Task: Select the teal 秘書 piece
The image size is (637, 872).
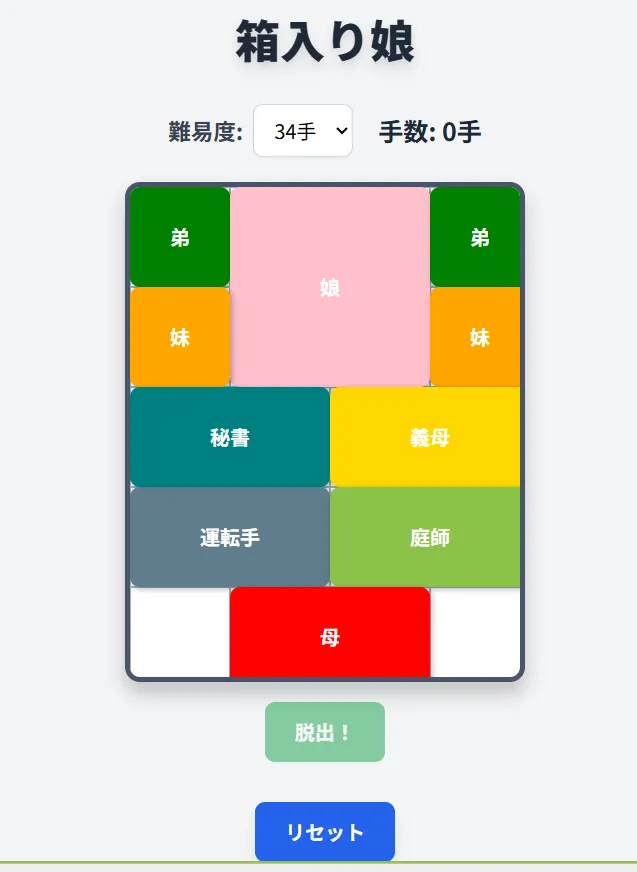Action: coord(230,437)
